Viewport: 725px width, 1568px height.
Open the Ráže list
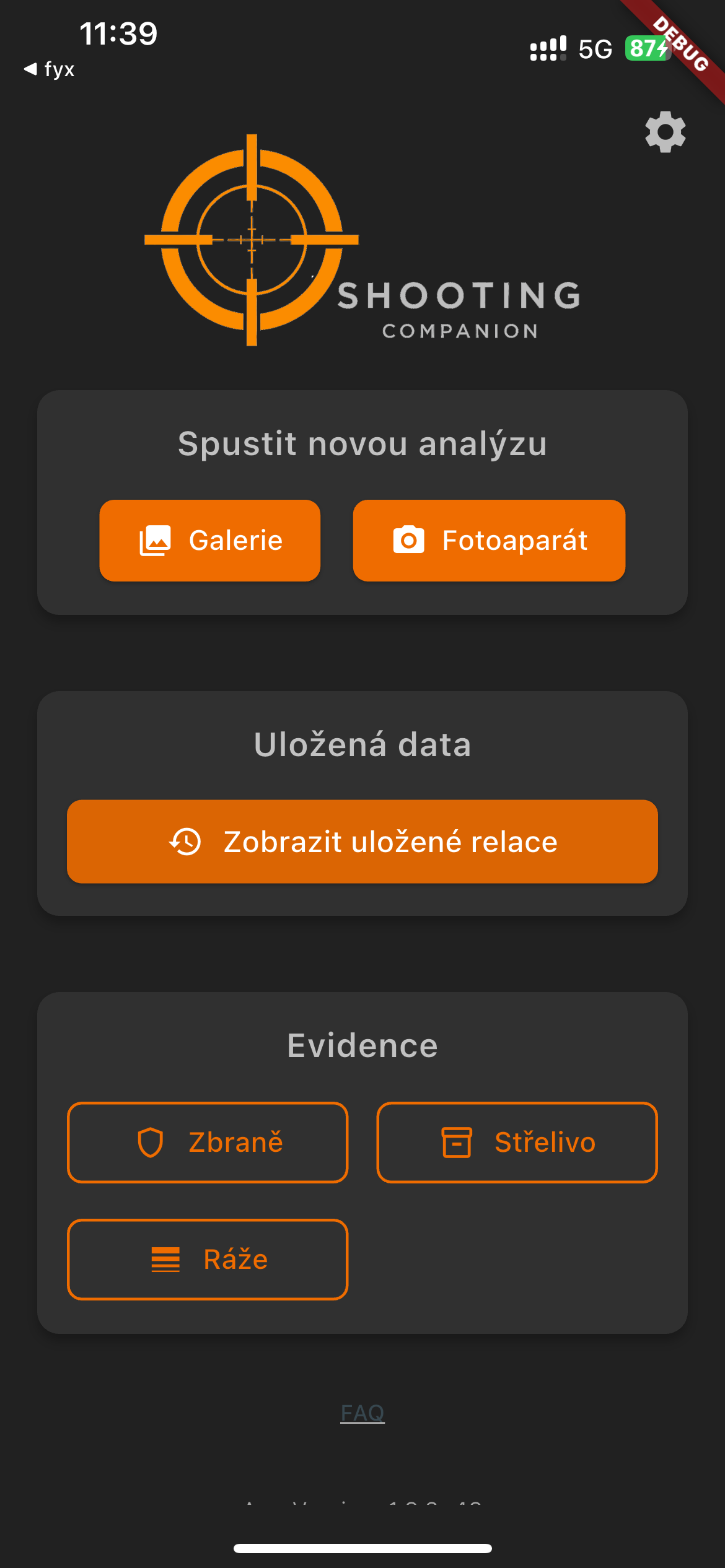[x=208, y=1260]
